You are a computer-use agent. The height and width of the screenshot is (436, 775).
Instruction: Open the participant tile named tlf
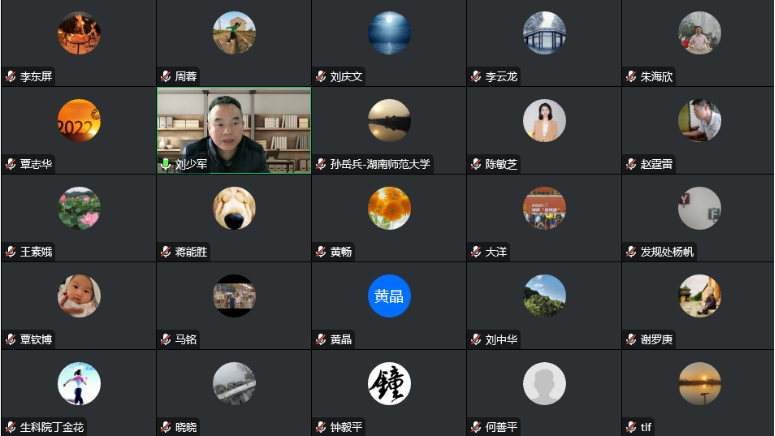(698, 392)
